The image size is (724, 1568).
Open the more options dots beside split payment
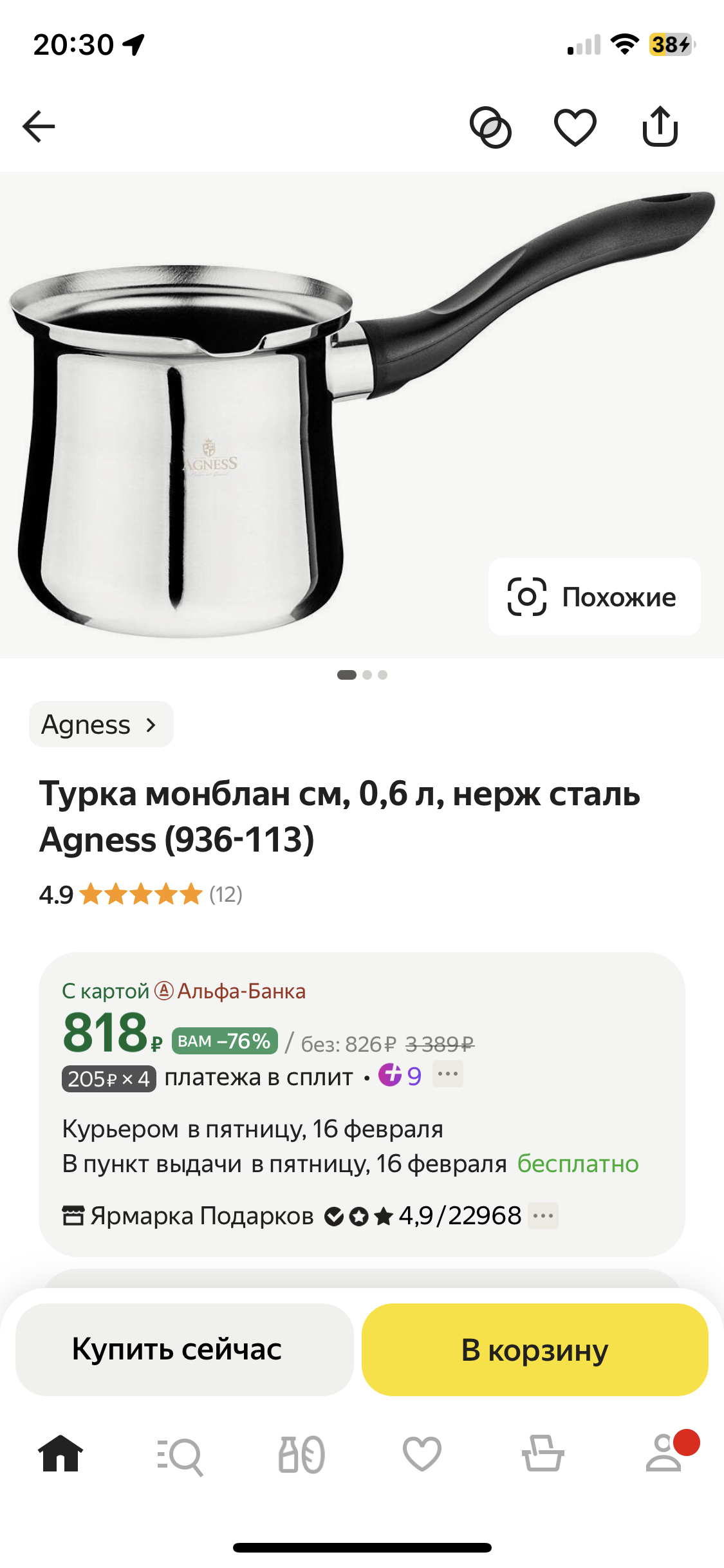448,1074
